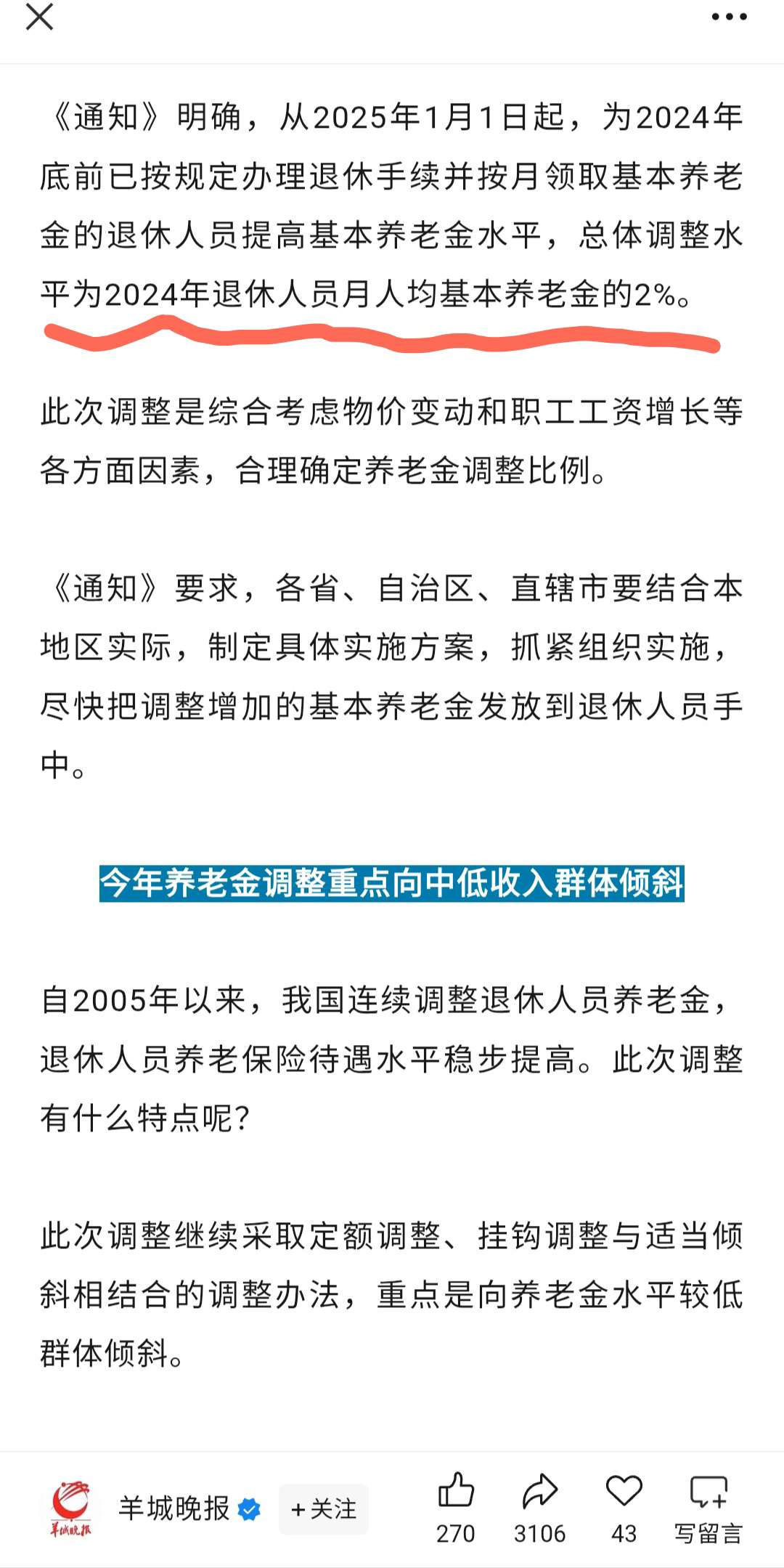Write a comment via 写留言

pyautogui.click(x=709, y=1508)
